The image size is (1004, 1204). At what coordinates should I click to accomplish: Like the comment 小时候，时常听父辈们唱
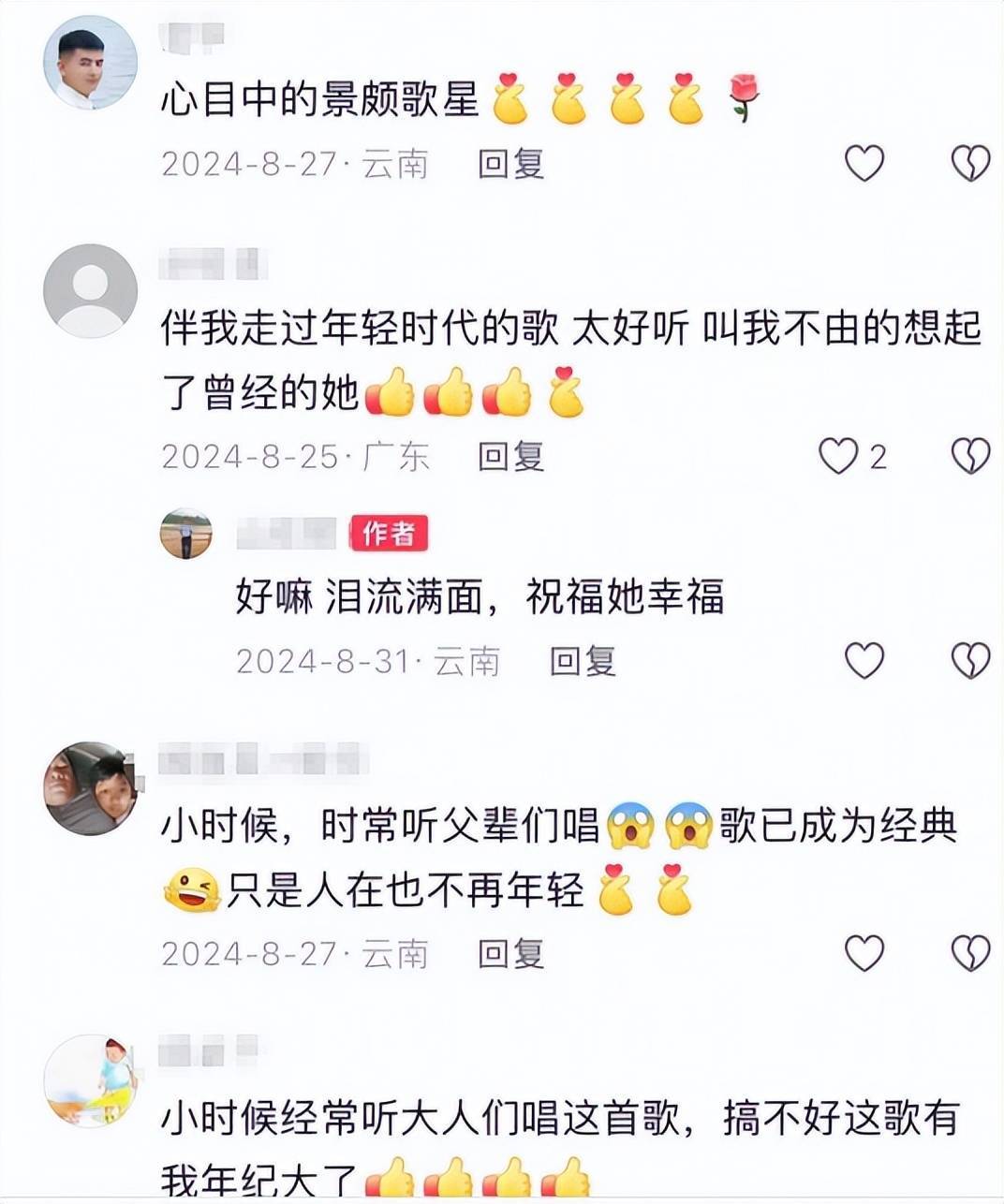tap(864, 953)
